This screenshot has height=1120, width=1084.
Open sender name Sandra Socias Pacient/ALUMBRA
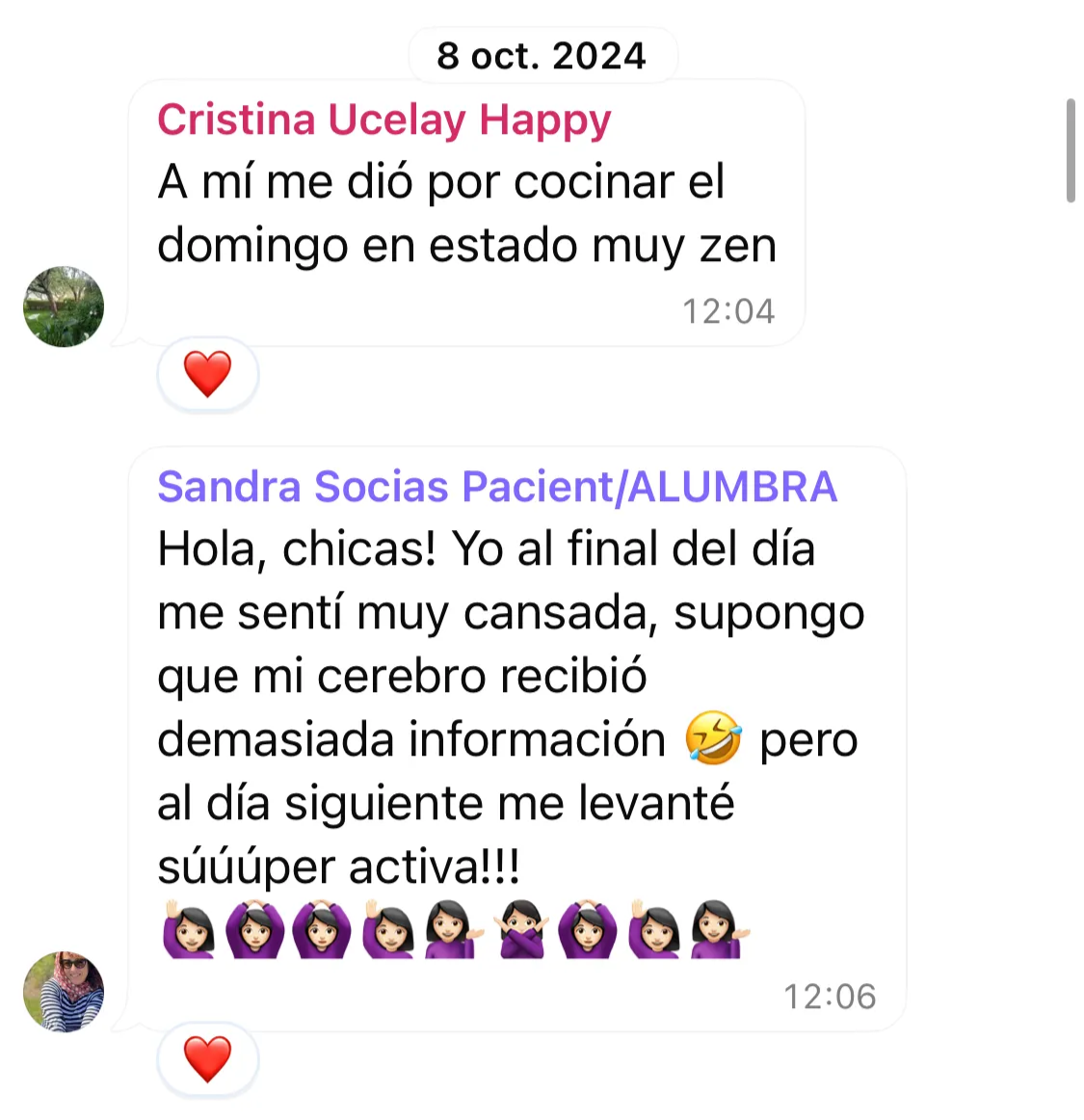[496, 487]
